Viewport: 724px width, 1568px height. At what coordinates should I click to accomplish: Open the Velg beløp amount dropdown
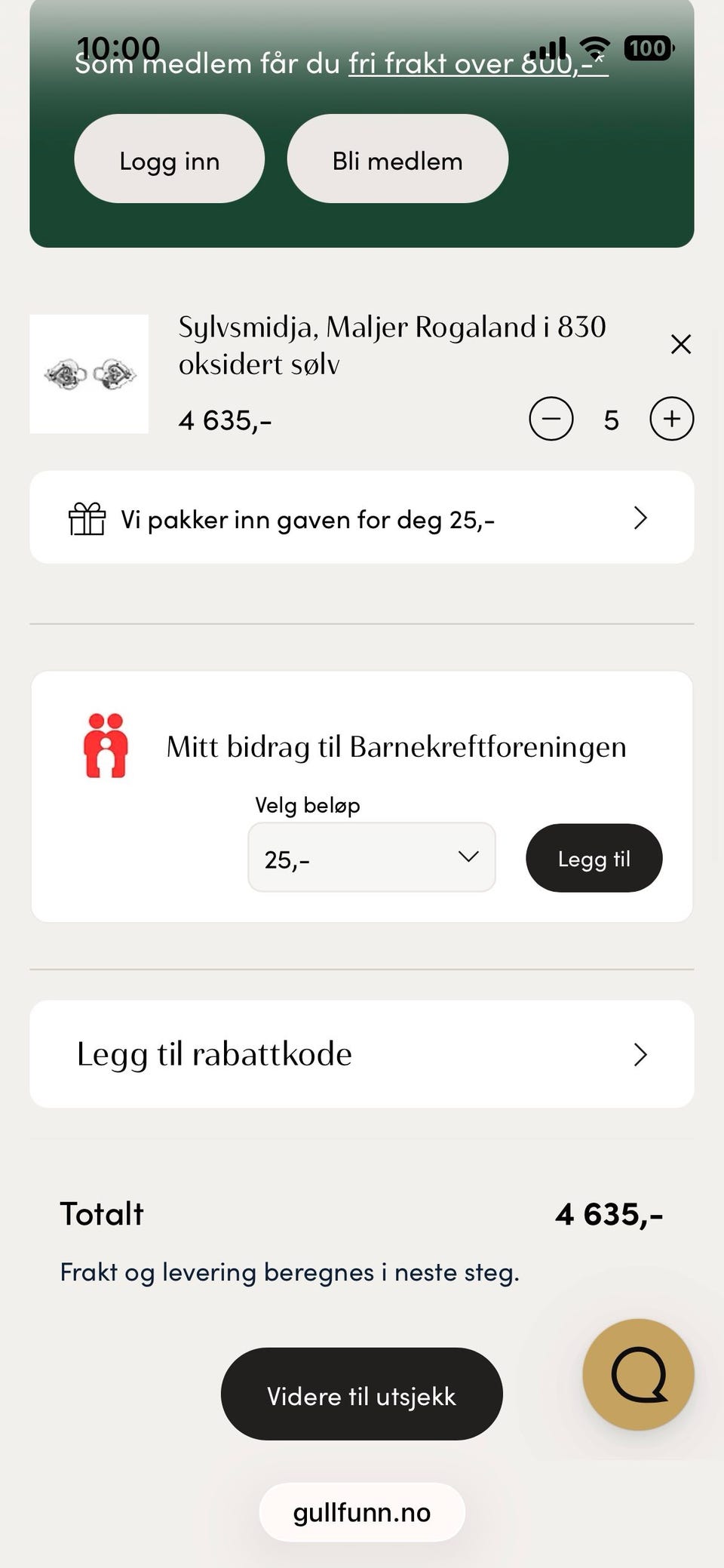pyautogui.click(x=371, y=858)
